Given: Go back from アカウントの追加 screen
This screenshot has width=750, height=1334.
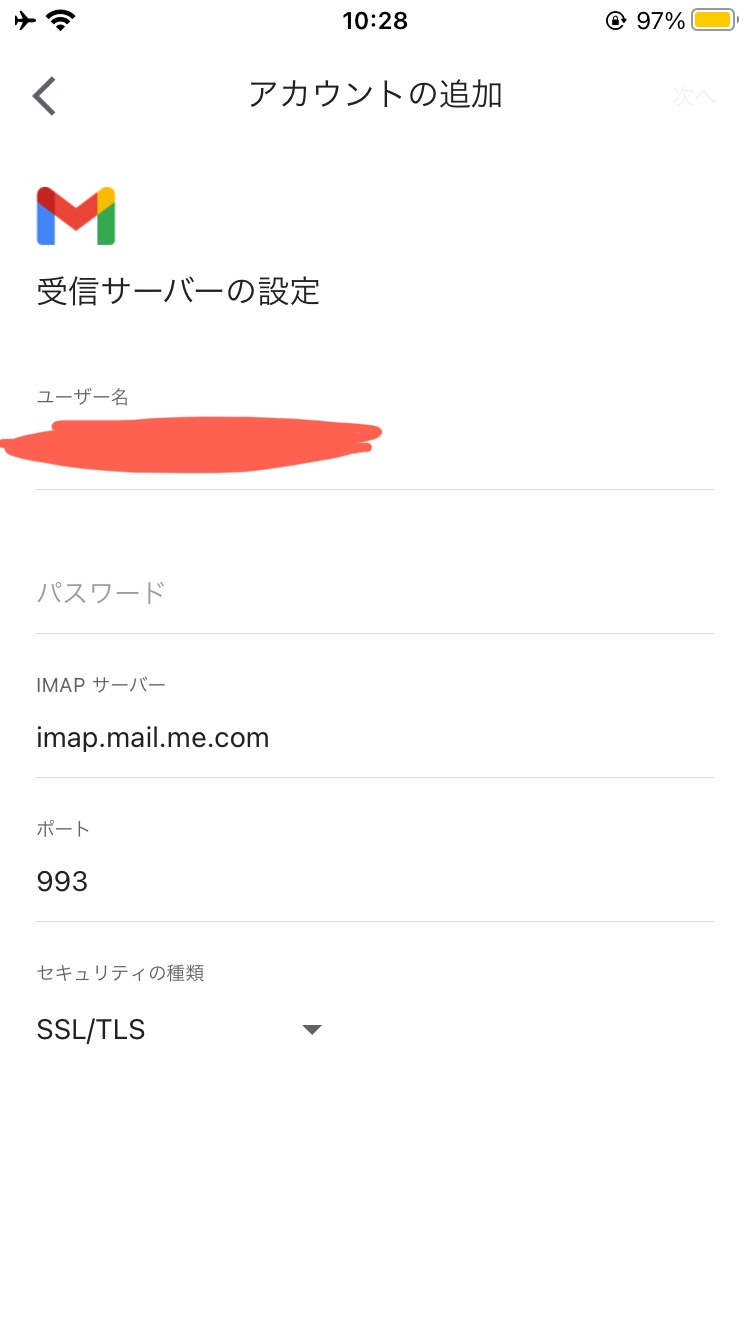Looking at the screenshot, I should pos(45,96).
